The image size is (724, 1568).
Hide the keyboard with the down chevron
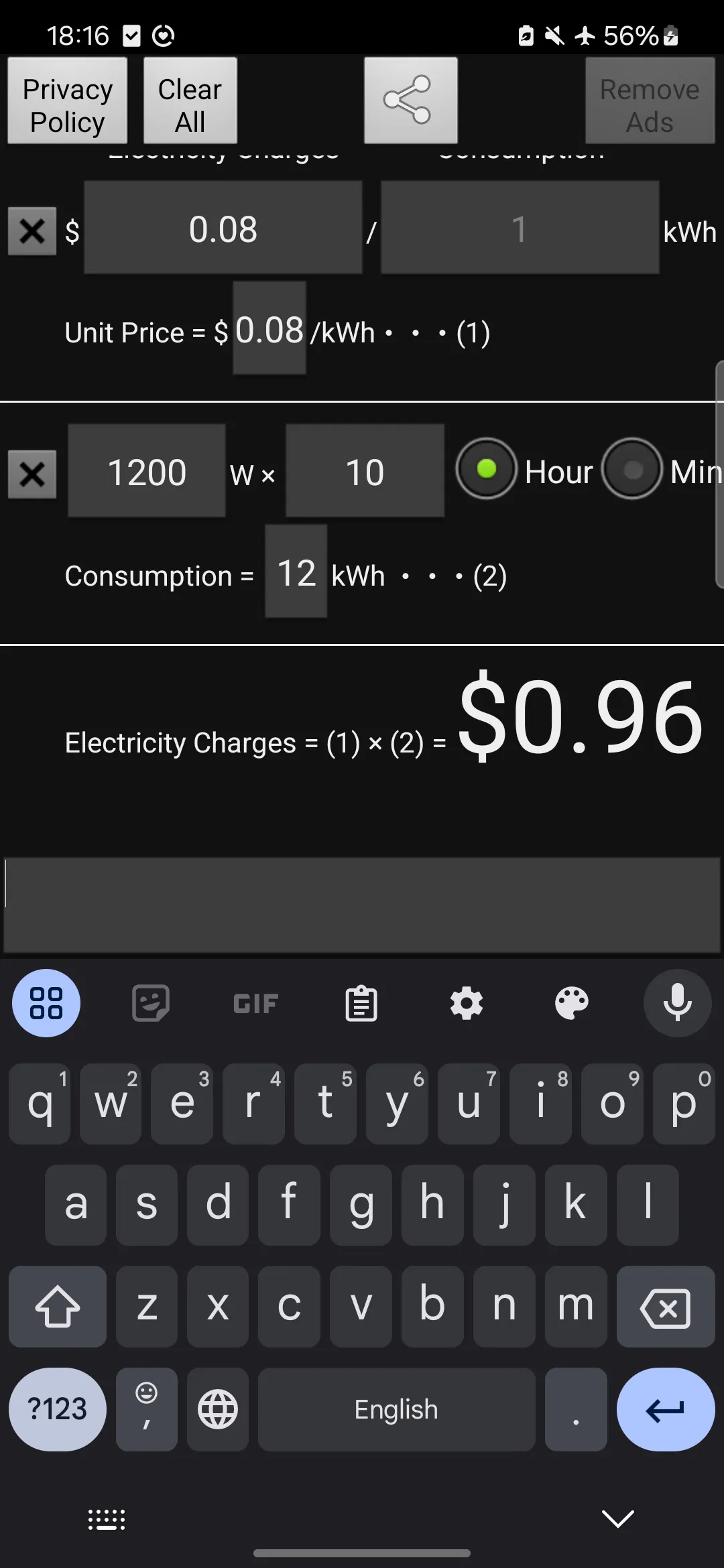click(x=617, y=1518)
